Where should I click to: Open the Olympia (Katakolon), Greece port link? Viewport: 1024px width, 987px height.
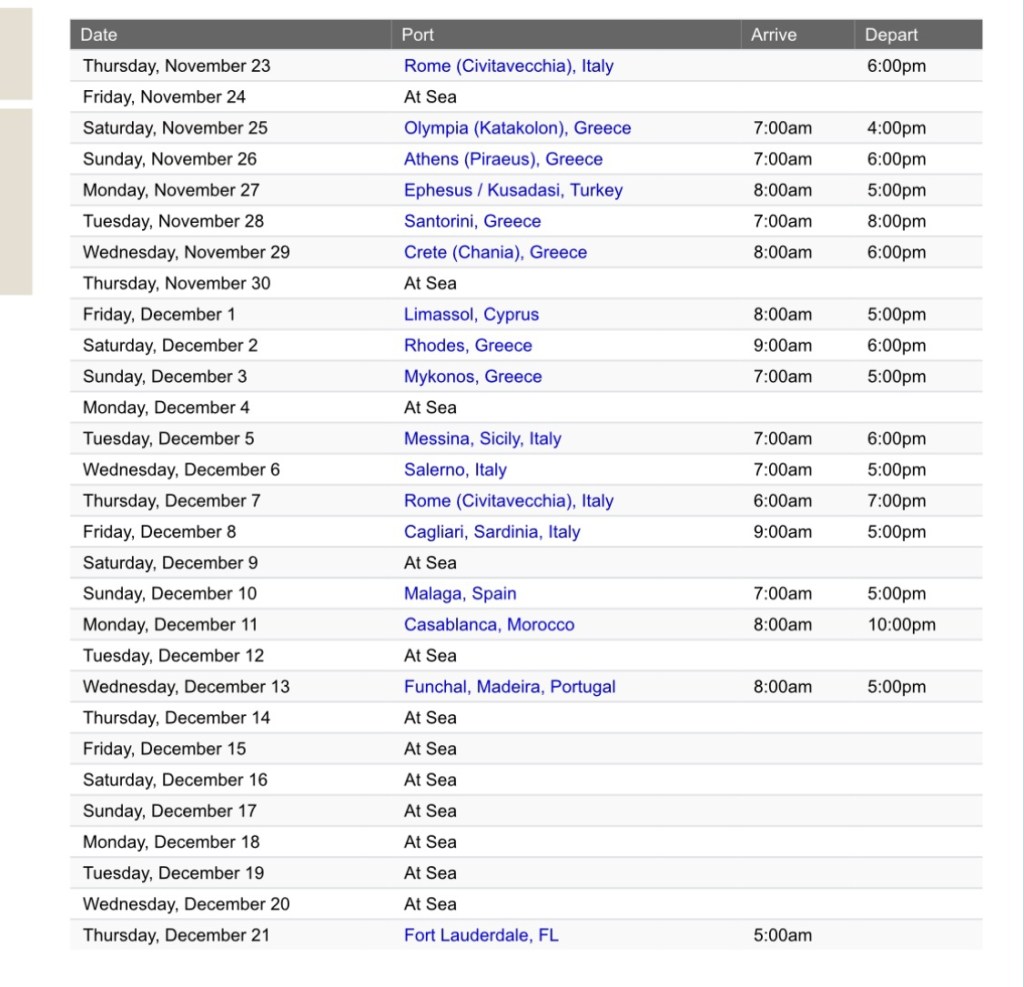coord(517,128)
